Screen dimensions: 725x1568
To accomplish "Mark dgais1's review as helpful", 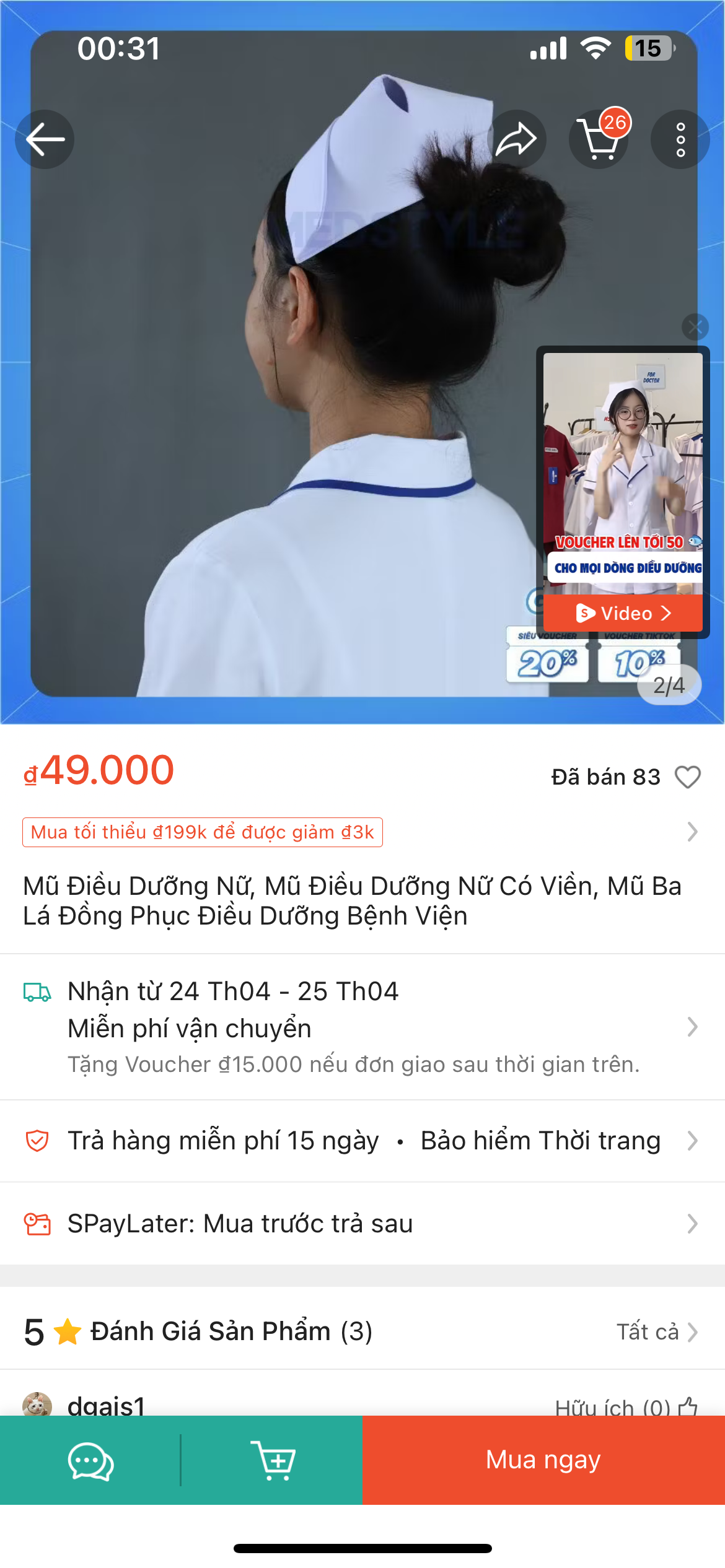I will 687,1406.
